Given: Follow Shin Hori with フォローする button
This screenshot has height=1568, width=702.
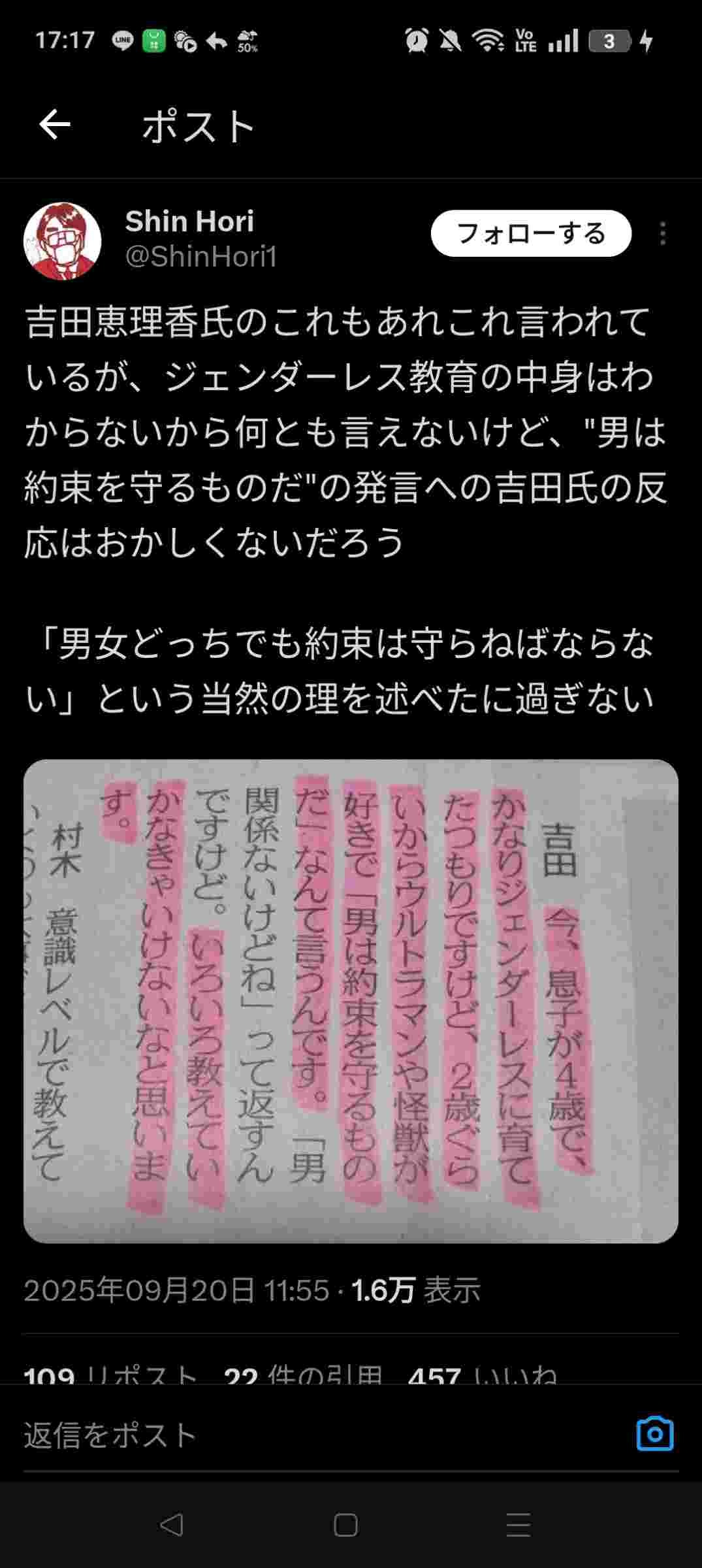Looking at the screenshot, I should (x=530, y=234).
